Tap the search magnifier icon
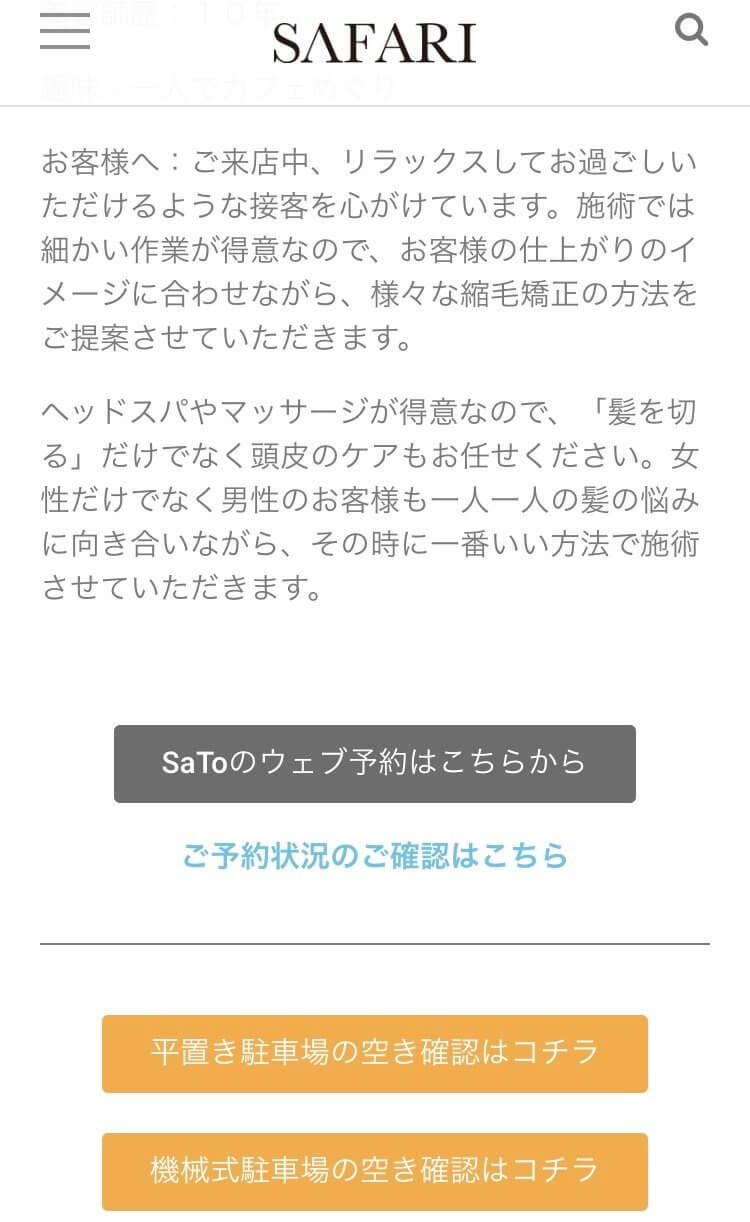750x1222 pixels. tap(692, 30)
